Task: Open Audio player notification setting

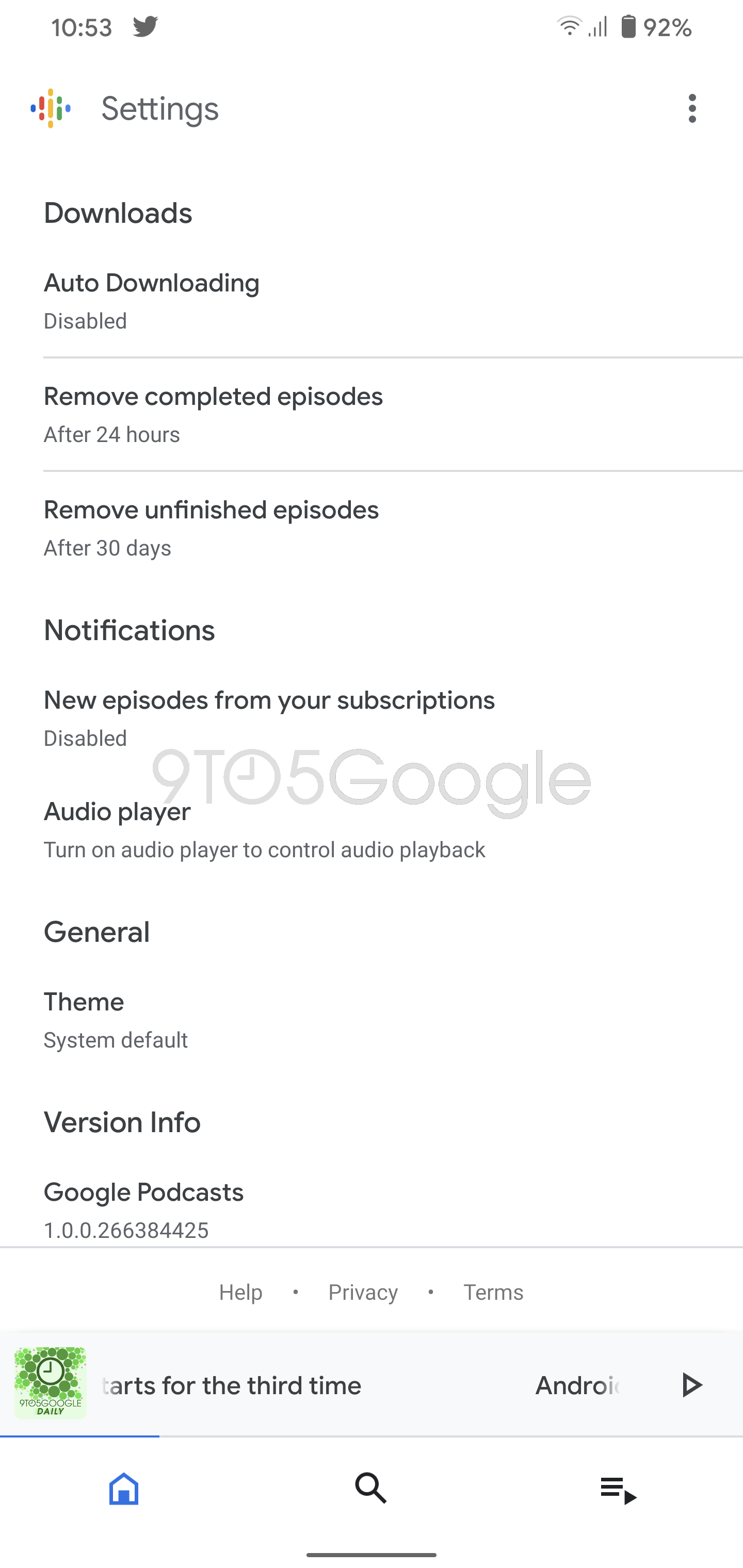Action: coord(372,830)
